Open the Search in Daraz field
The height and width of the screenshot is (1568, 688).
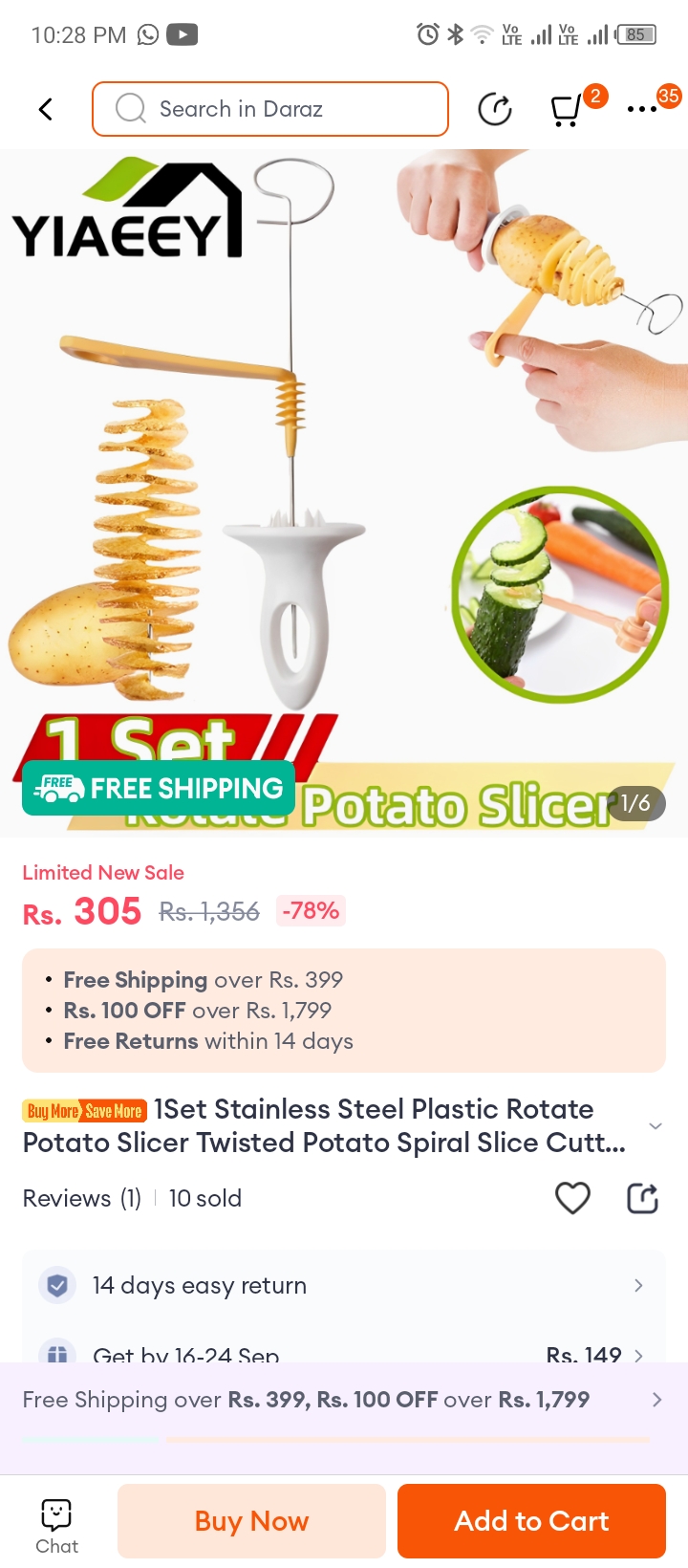pos(270,109)
